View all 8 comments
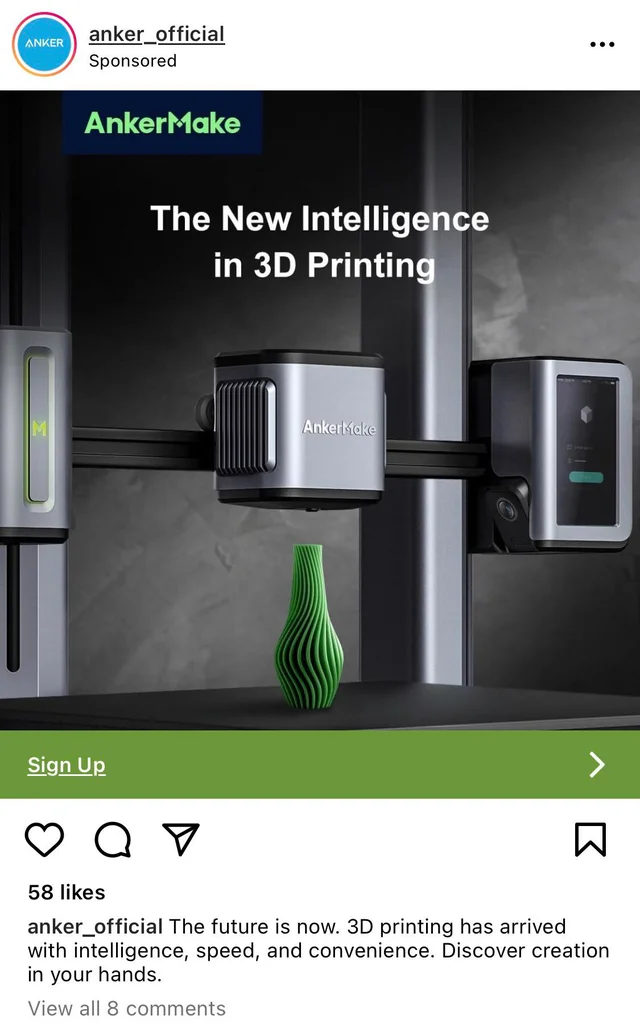This screenshot has height=1024, width=640. 127,1008
